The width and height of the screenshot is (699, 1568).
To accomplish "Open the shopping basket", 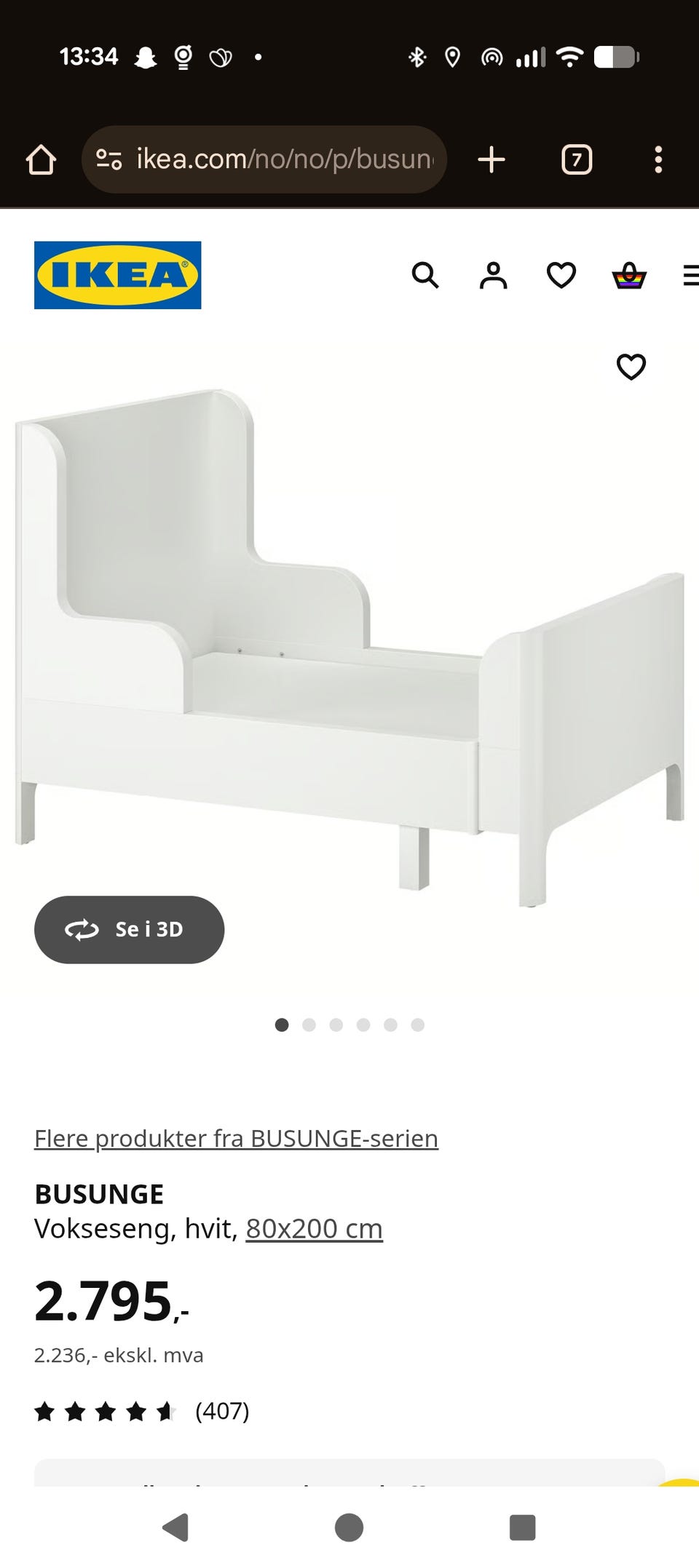I will (629, 276).
